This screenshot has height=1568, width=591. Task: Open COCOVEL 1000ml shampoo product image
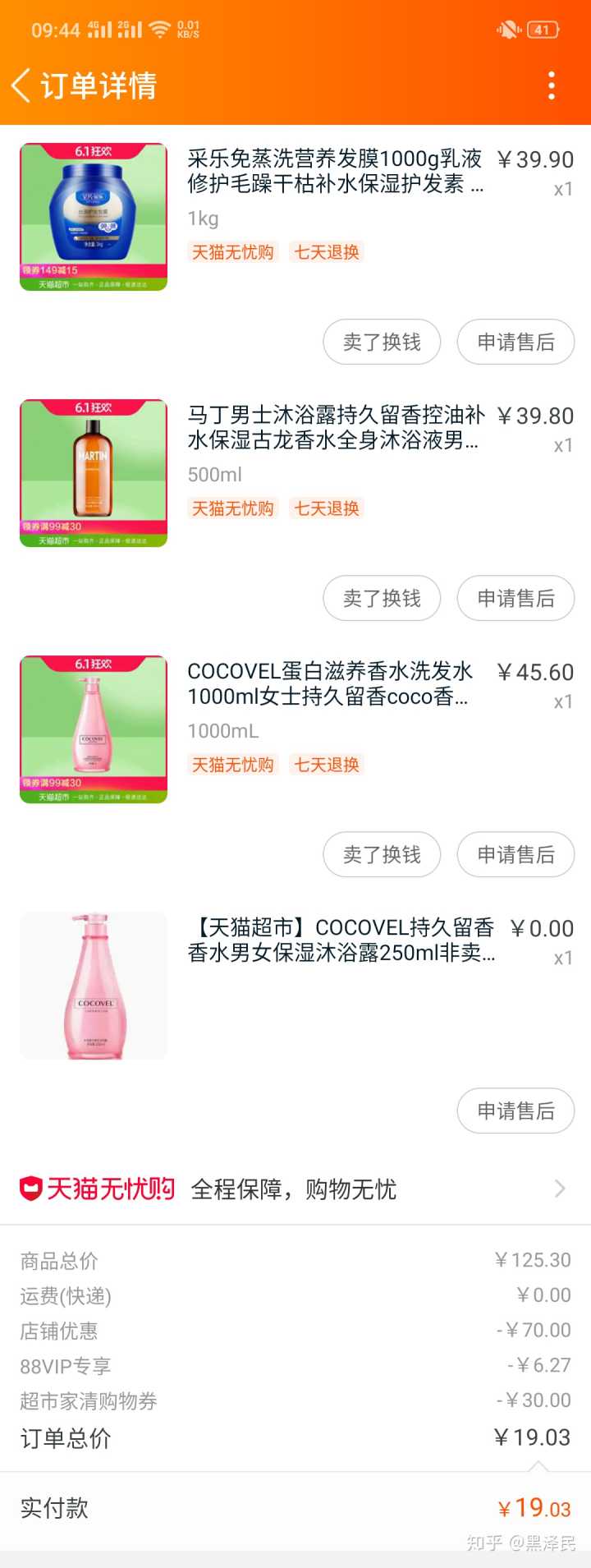(94, 729)
